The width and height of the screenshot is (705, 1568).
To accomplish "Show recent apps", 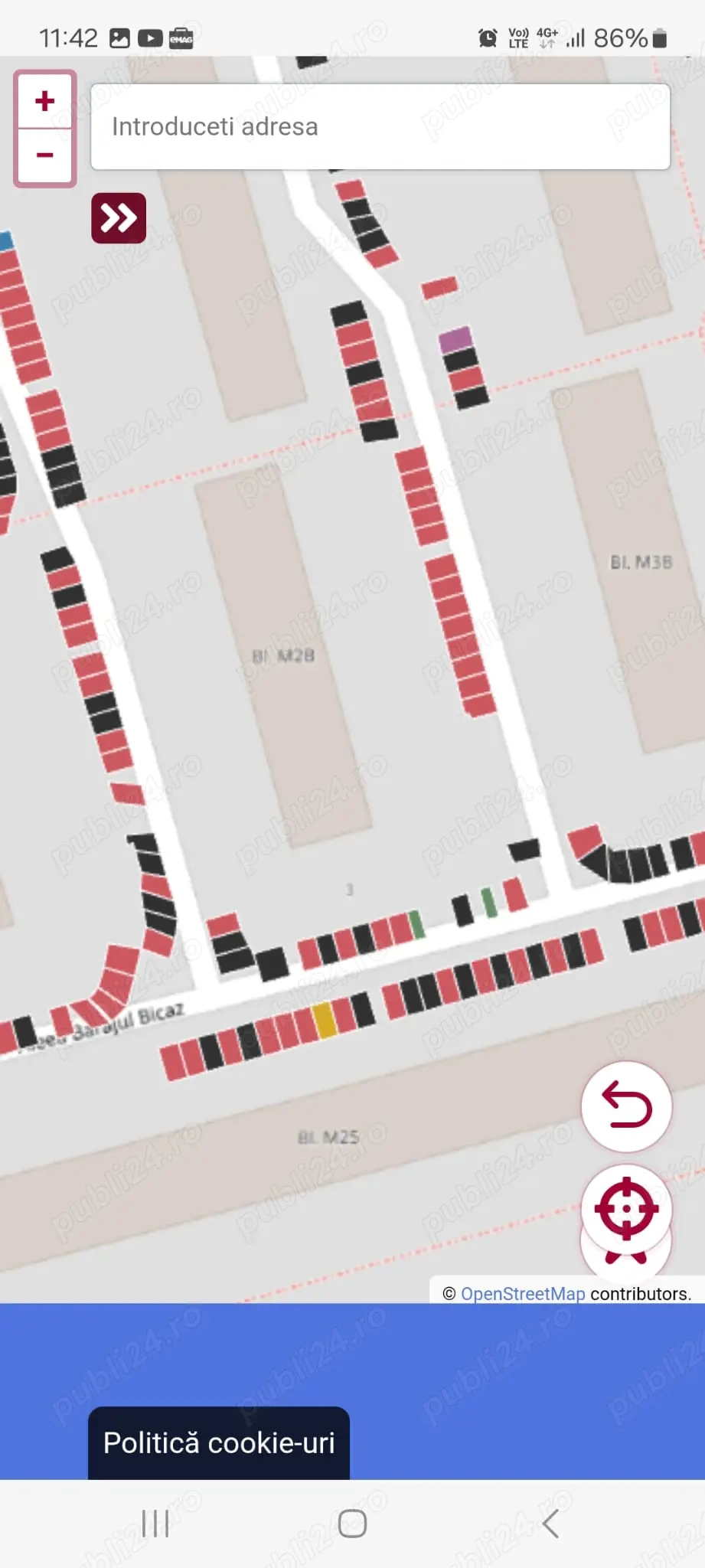I will pyautogui.click(x=155, y=1524).
